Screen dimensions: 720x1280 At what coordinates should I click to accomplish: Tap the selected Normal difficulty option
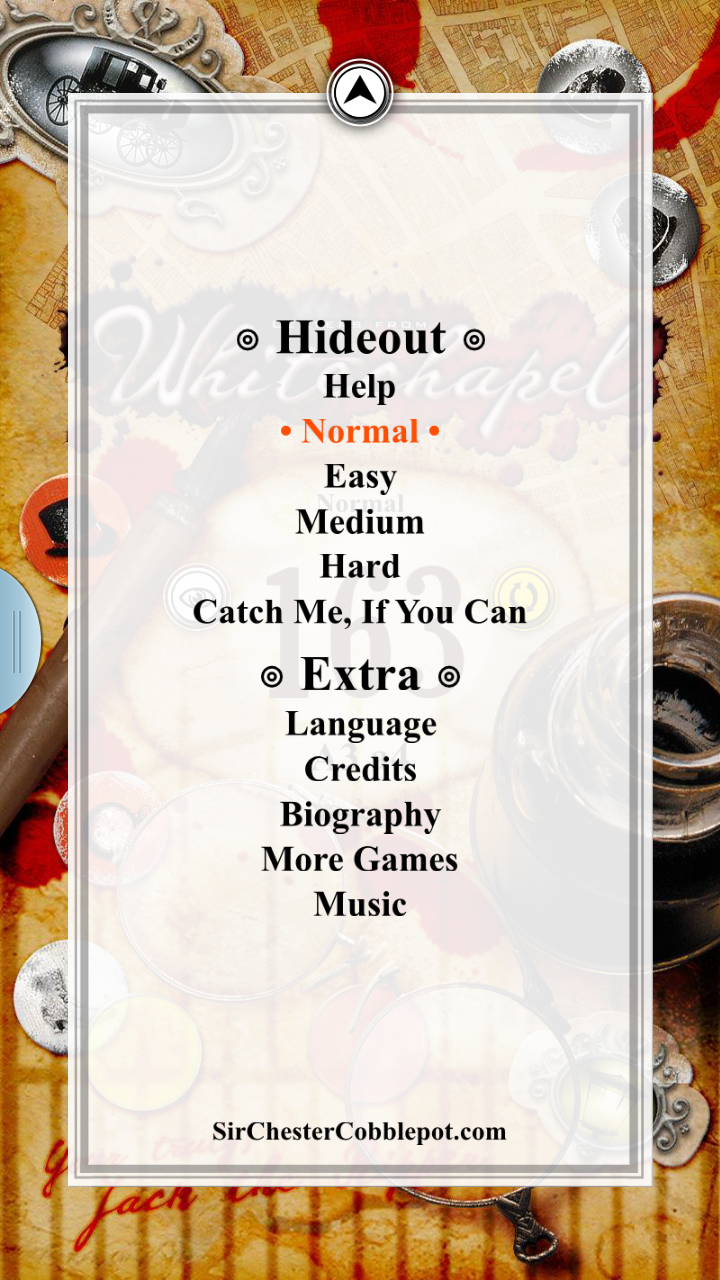360,431
